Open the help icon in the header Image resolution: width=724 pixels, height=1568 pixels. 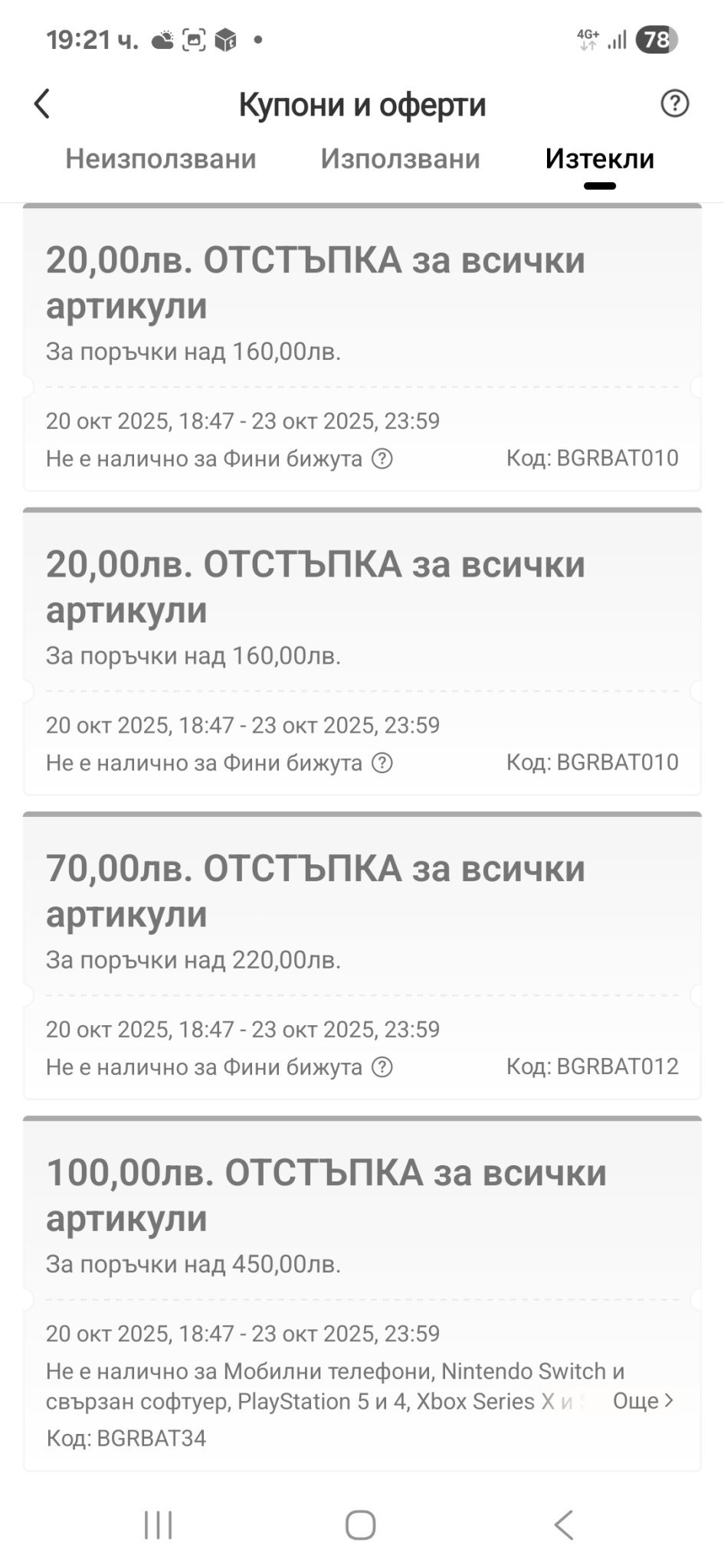[x=674, y=103]
